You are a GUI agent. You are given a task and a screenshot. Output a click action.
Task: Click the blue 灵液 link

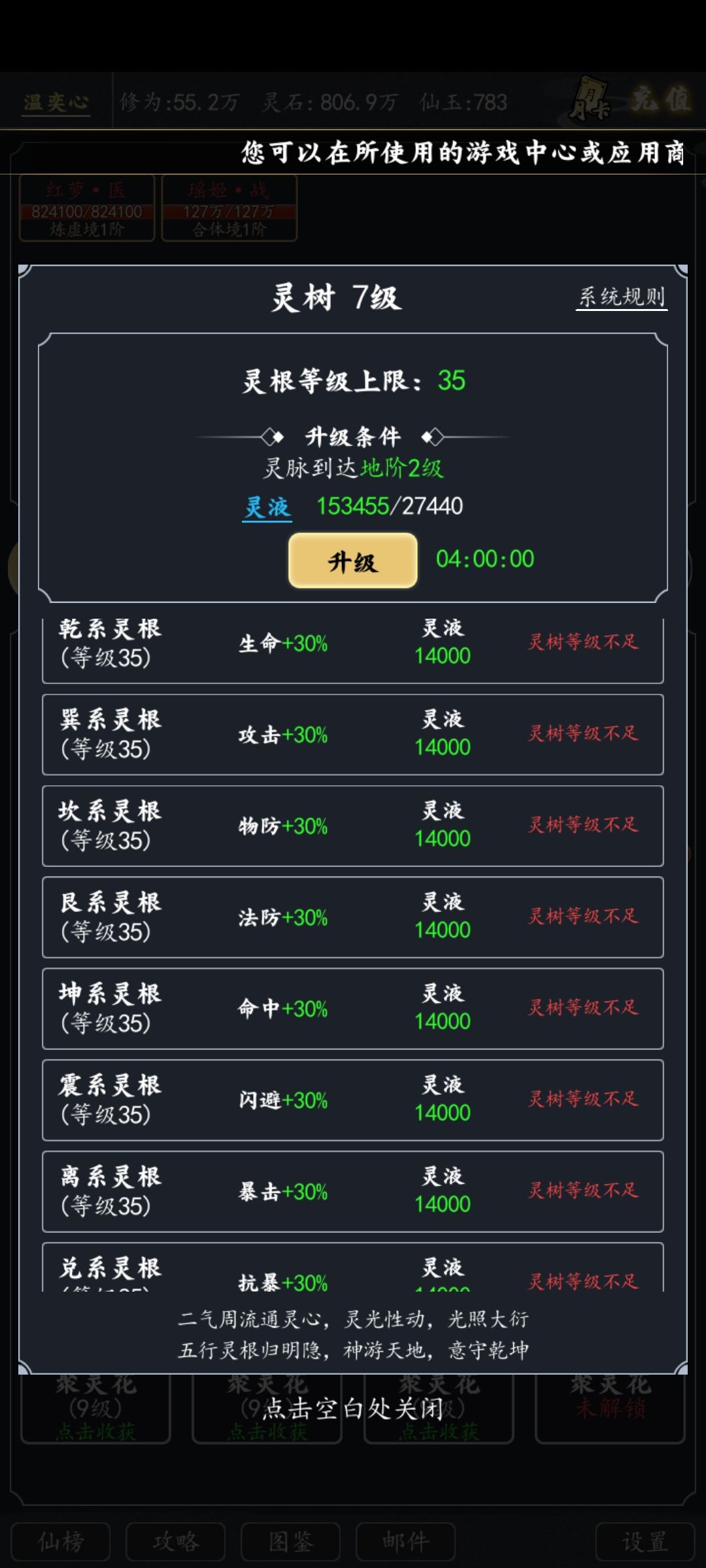tap(267, 506)
